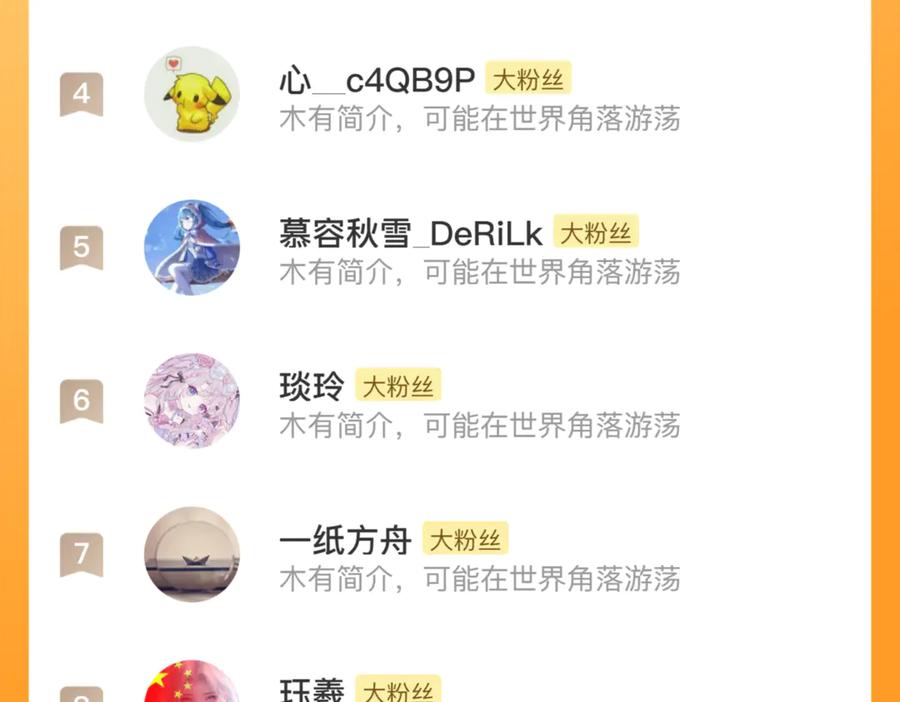900x702 pixels.
Task: Open the profile of 心__c4QB9P
Action: point(377,81)
